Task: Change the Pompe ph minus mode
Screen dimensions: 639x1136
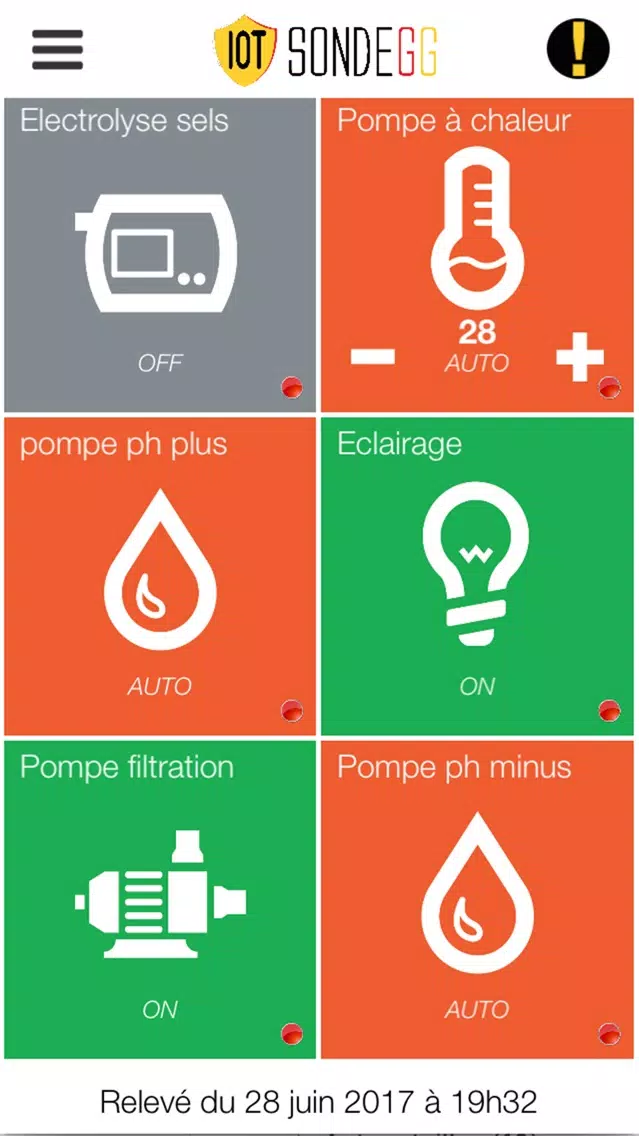Action: point(477,899)
